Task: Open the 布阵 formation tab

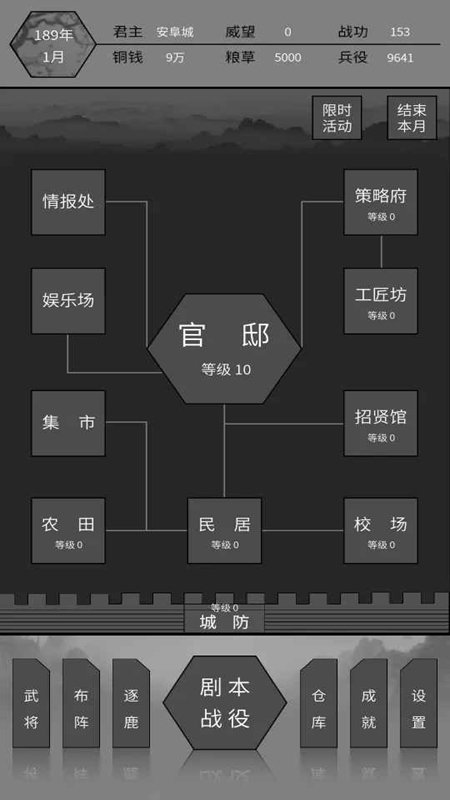Action: pos(81,703)
